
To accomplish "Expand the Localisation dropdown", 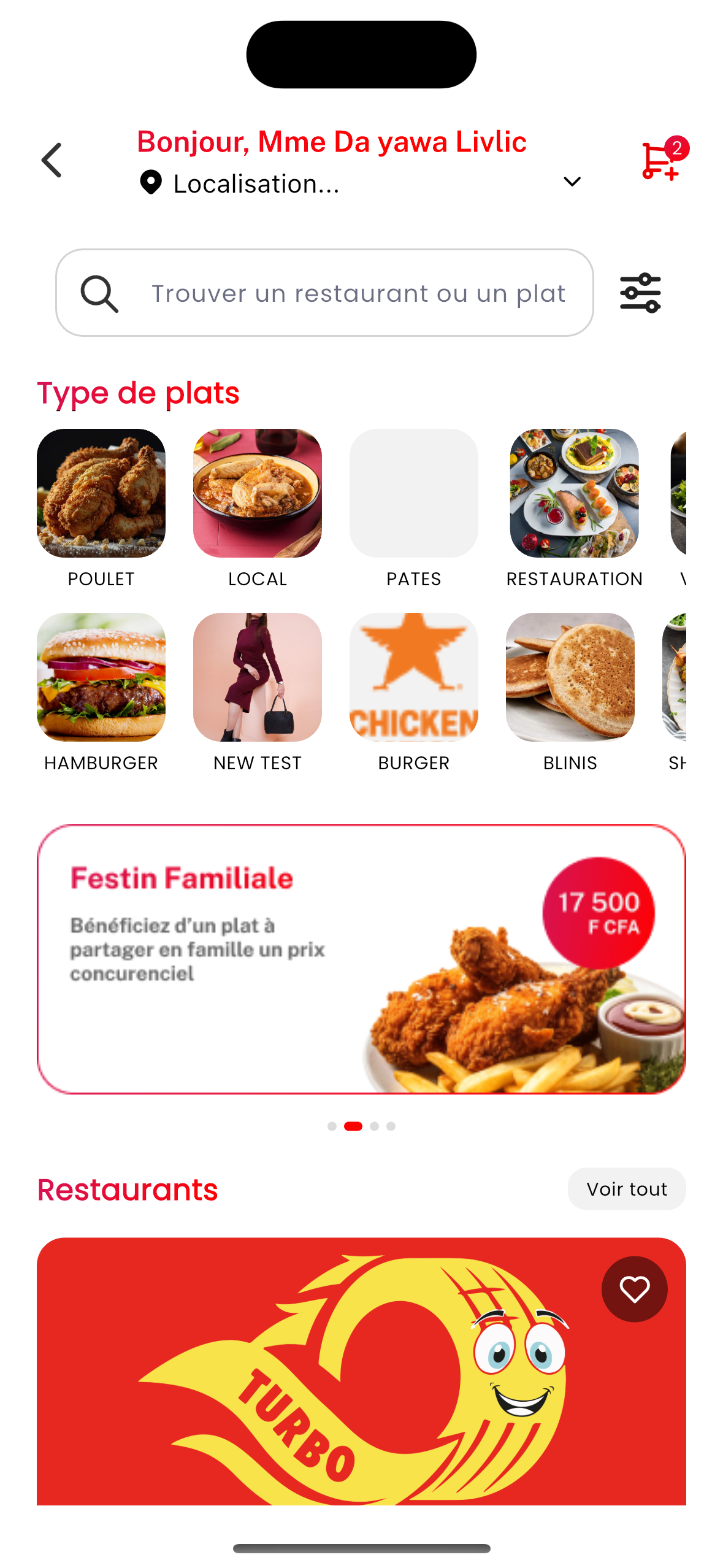I will [x=572, y=182].
